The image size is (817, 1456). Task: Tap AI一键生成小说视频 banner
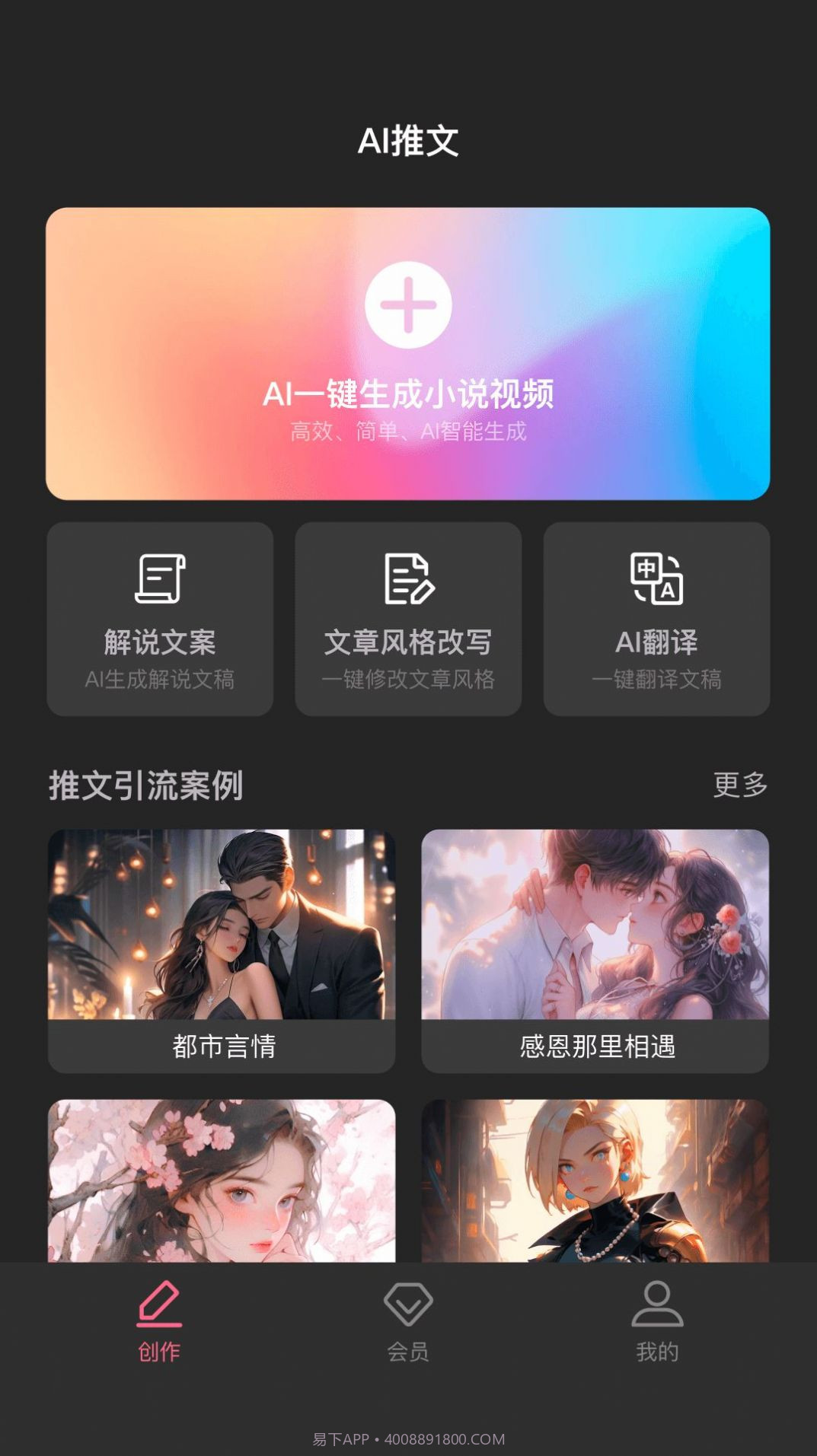click(408, 352)
